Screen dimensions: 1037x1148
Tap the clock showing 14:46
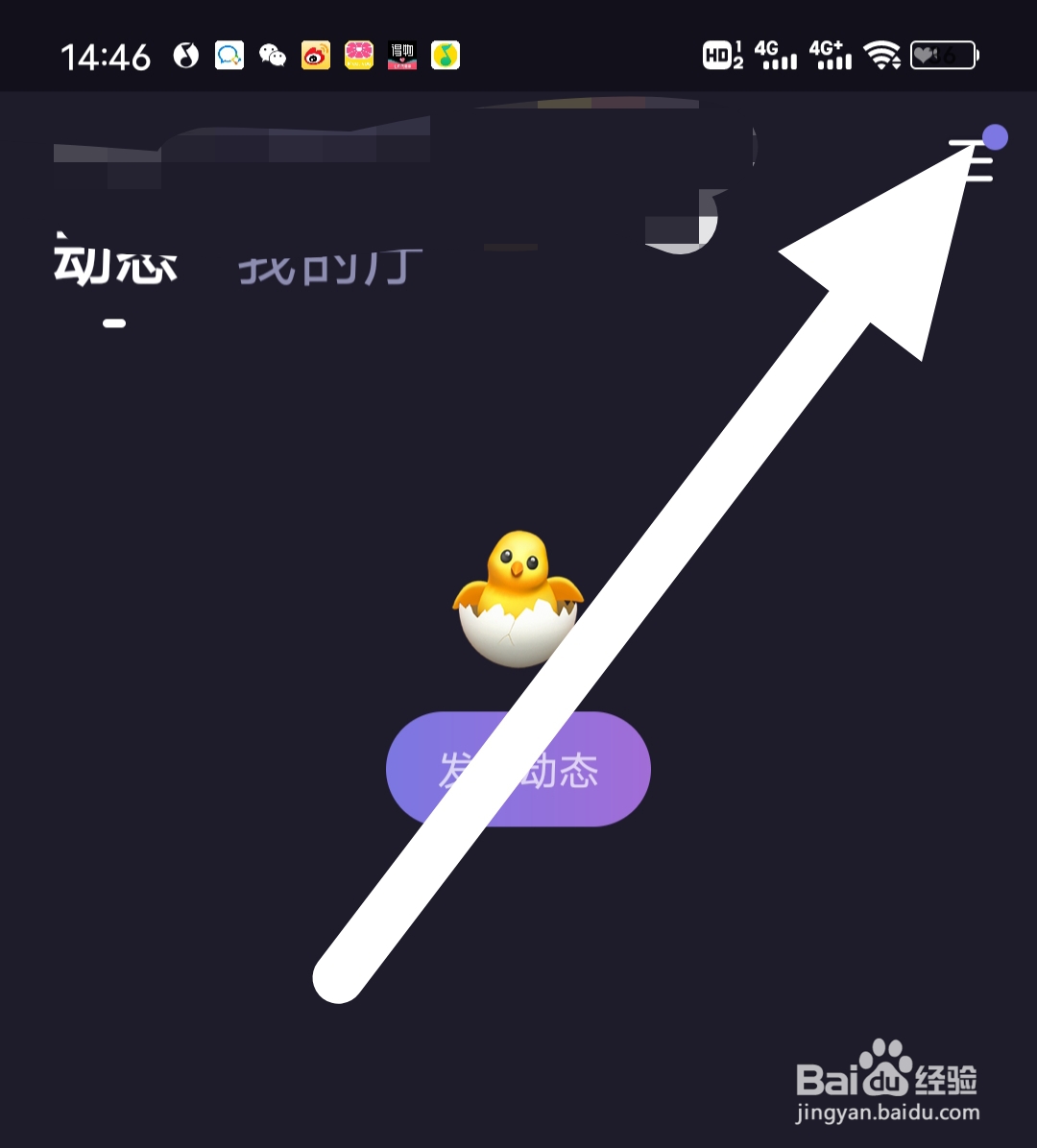coord(106,55)
